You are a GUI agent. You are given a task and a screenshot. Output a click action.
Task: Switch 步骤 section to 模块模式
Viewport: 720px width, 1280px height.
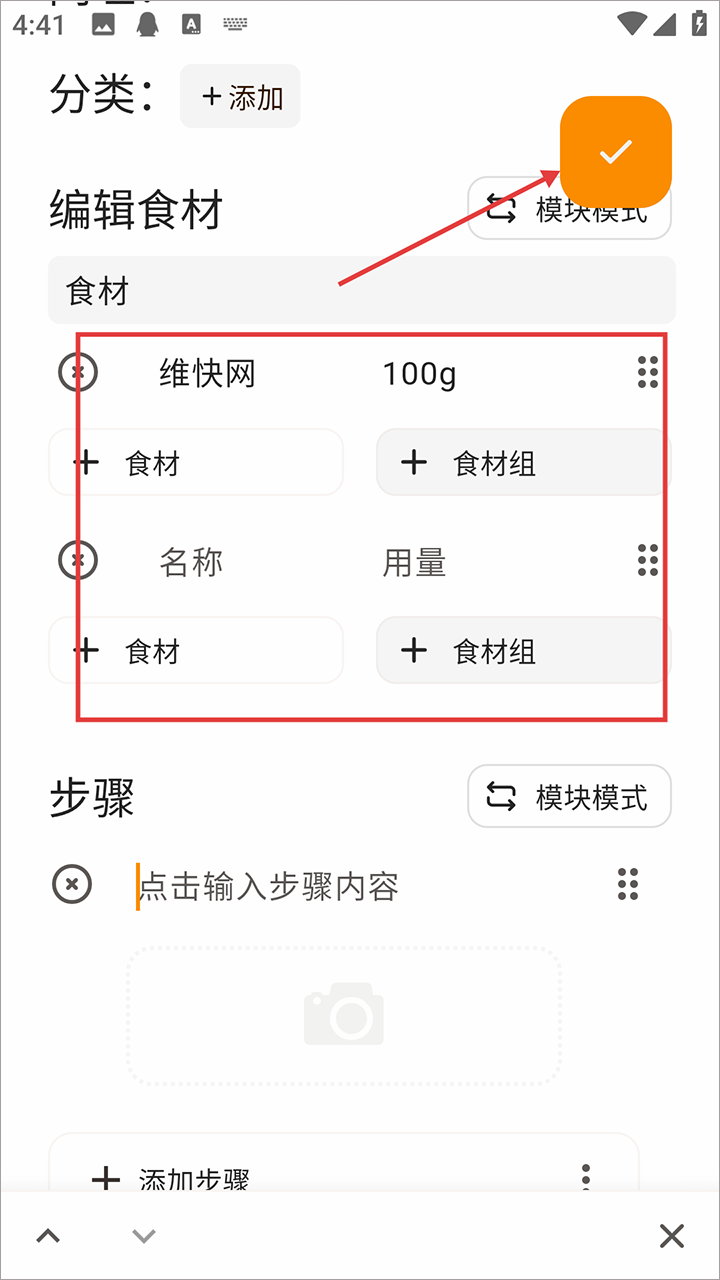point(569,797)
